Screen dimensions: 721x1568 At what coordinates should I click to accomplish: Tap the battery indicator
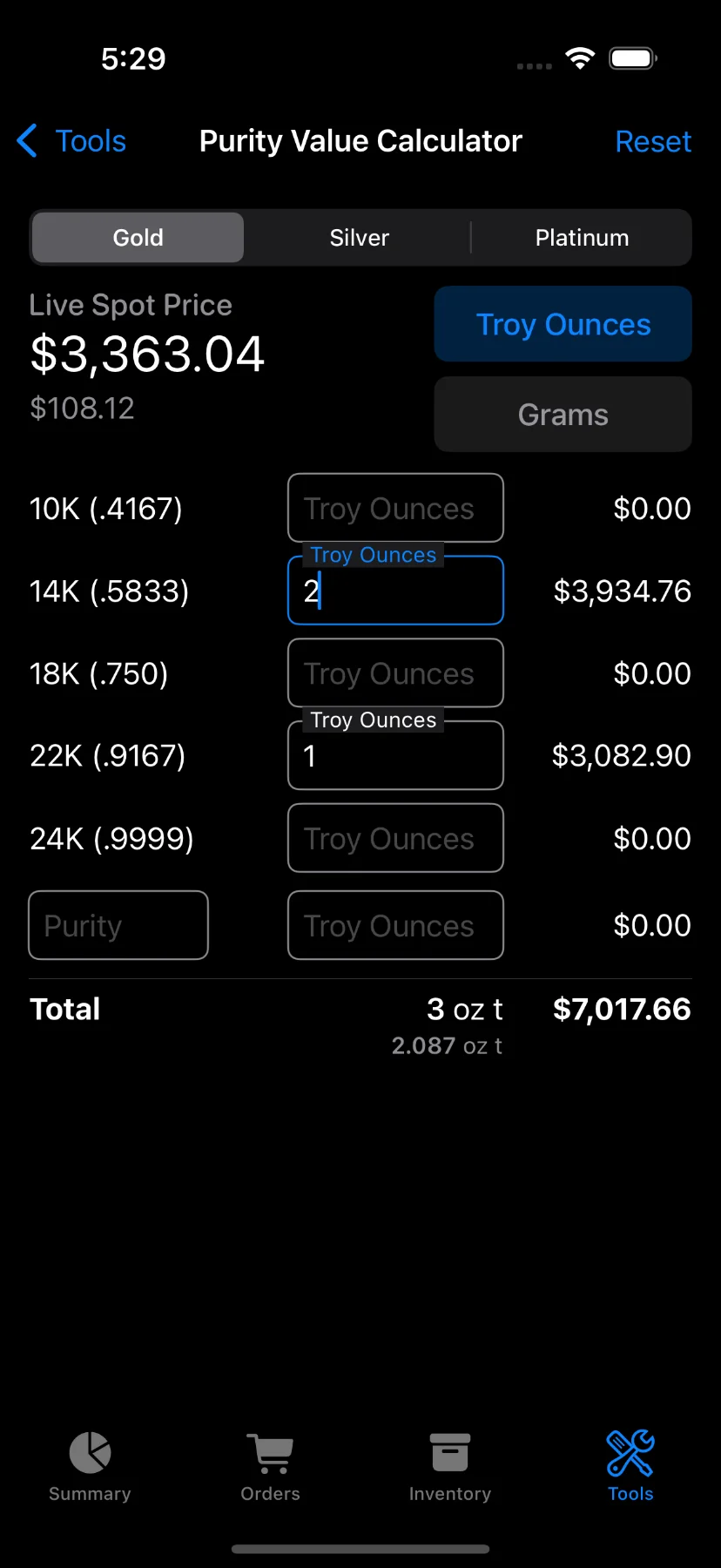[x=632, y=57]
